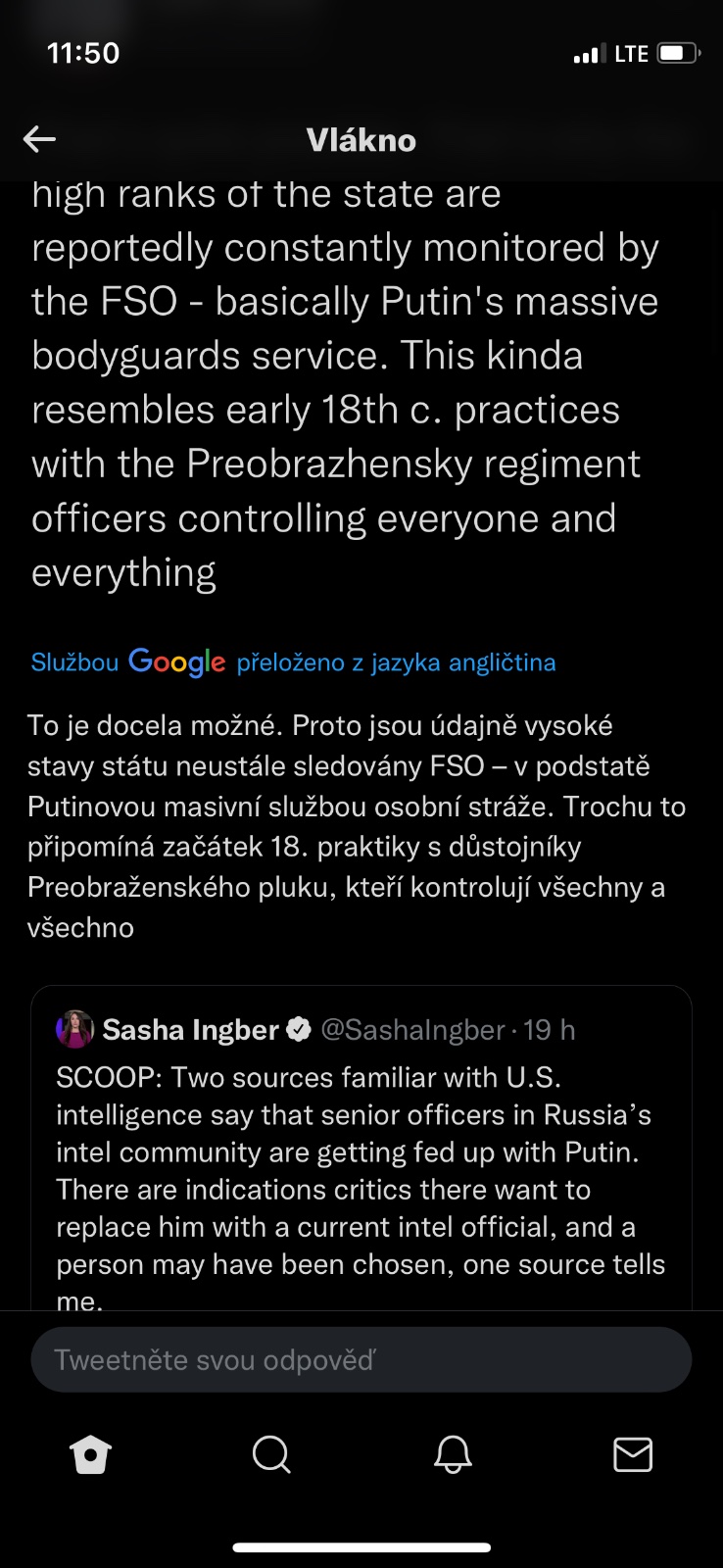
Task: Switch to the Home tab
Action: click(x=91, y=1454)
